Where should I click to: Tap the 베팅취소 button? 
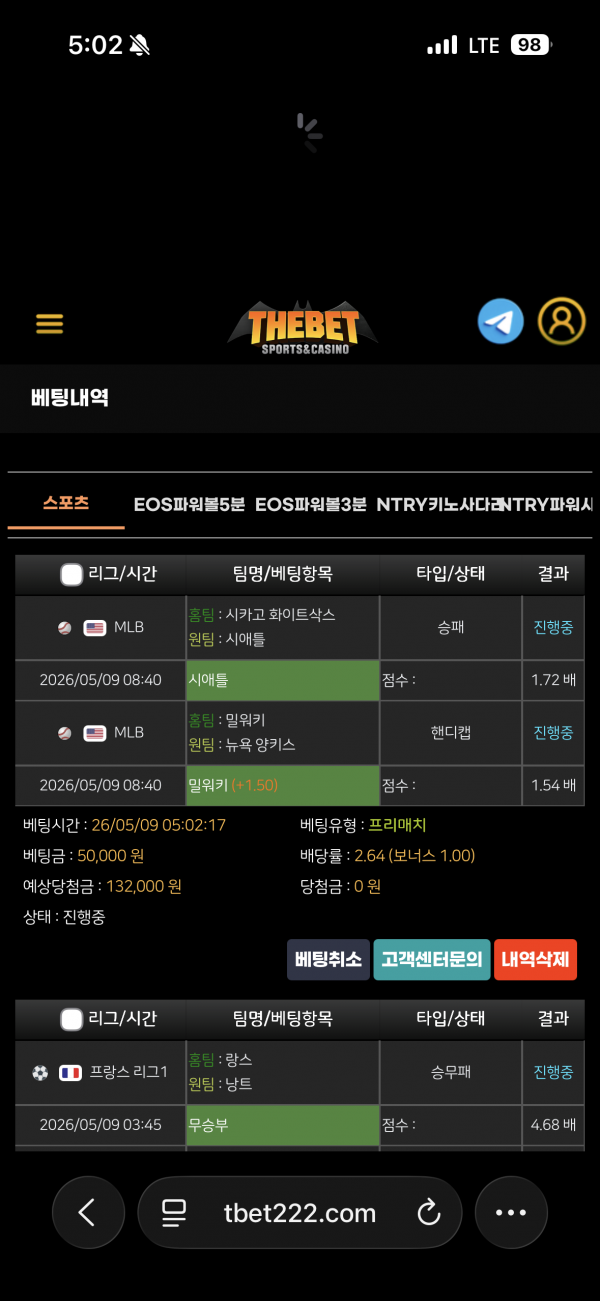pyautogui.click(x=328, y=959)
